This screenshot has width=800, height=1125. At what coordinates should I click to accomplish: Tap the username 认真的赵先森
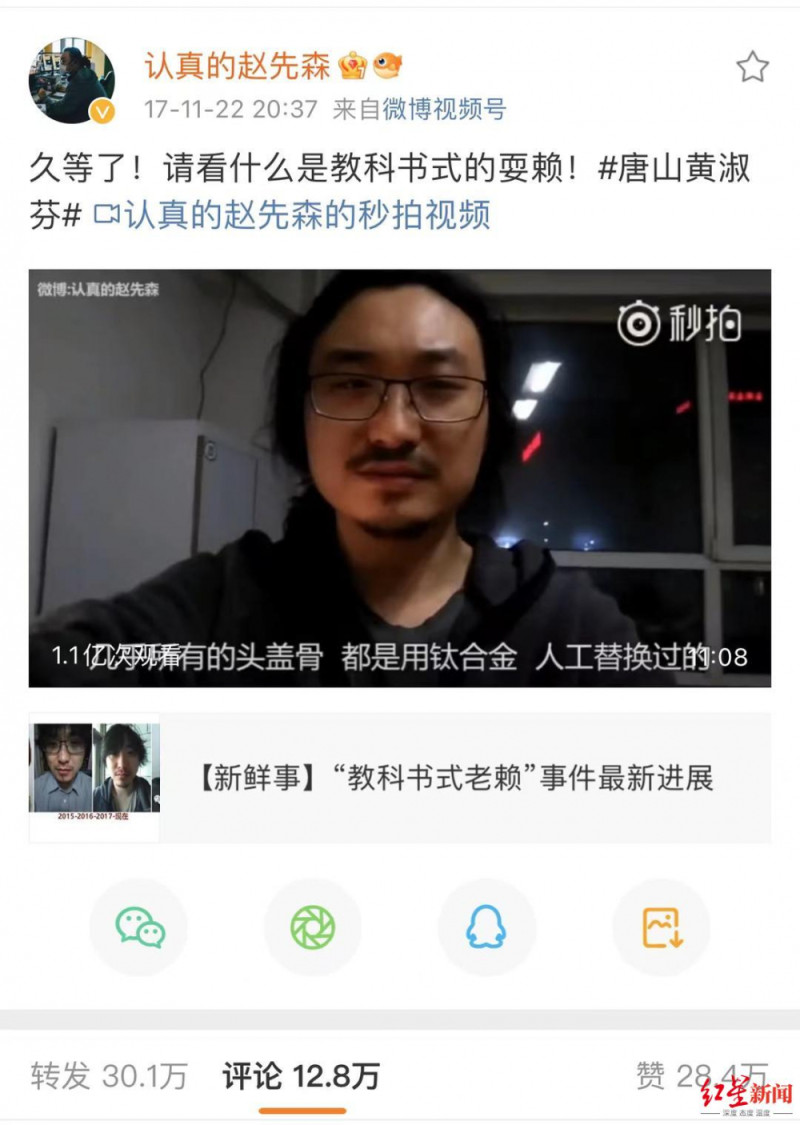pyautogui.click(x=238, y=67)
